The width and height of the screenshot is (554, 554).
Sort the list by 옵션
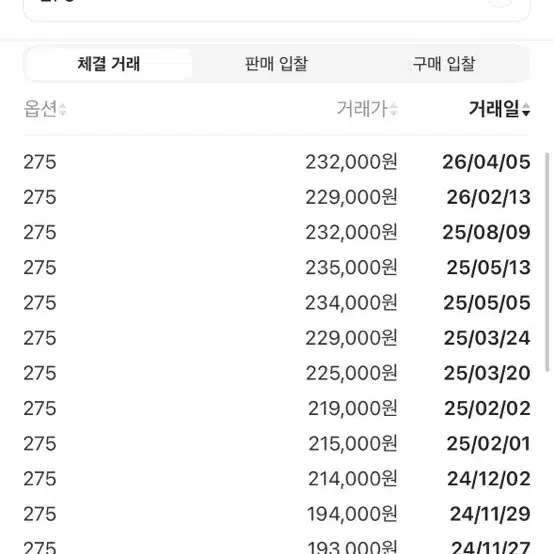click(45, 108)
